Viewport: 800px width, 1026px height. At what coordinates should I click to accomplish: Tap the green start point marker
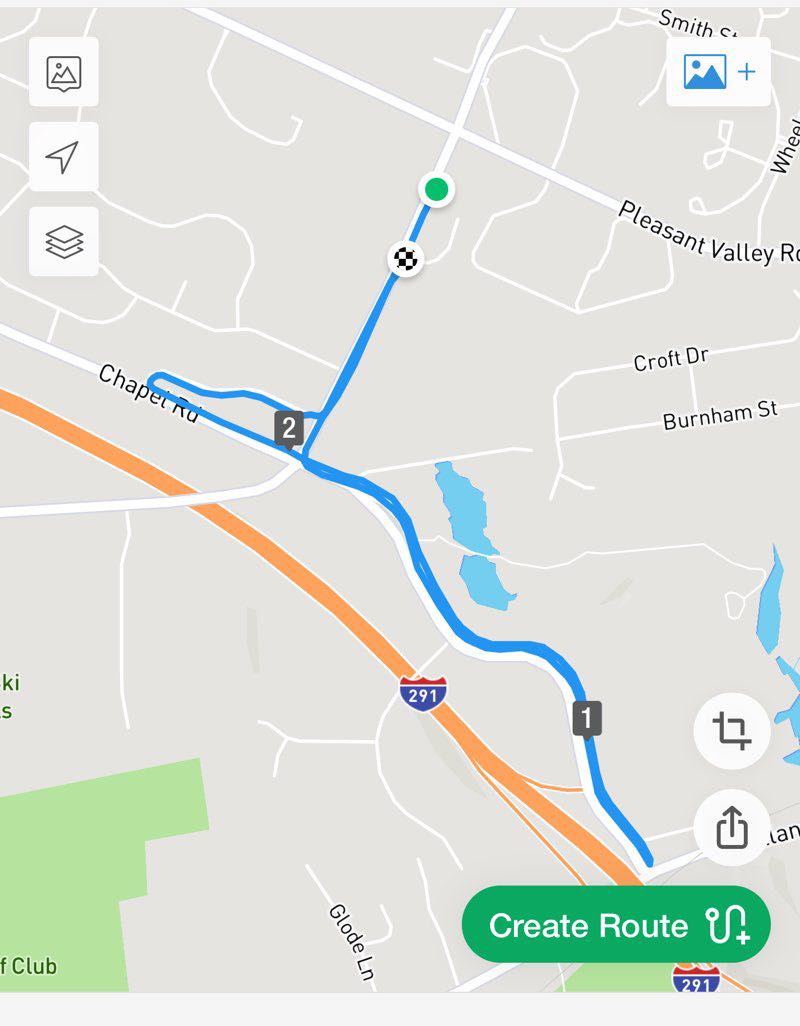coord(436,189)
